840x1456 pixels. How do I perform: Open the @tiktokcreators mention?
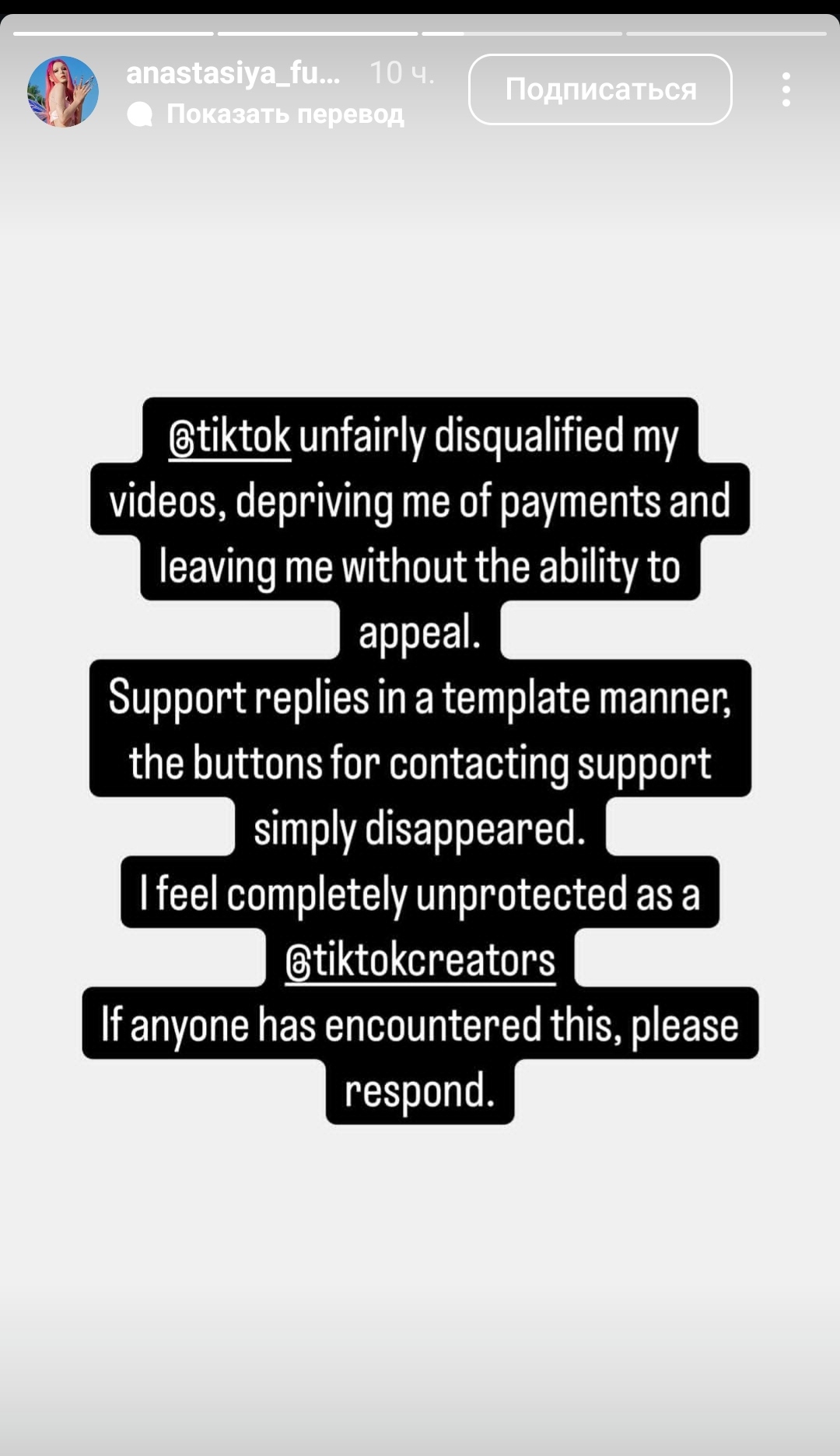pos(421,961)
